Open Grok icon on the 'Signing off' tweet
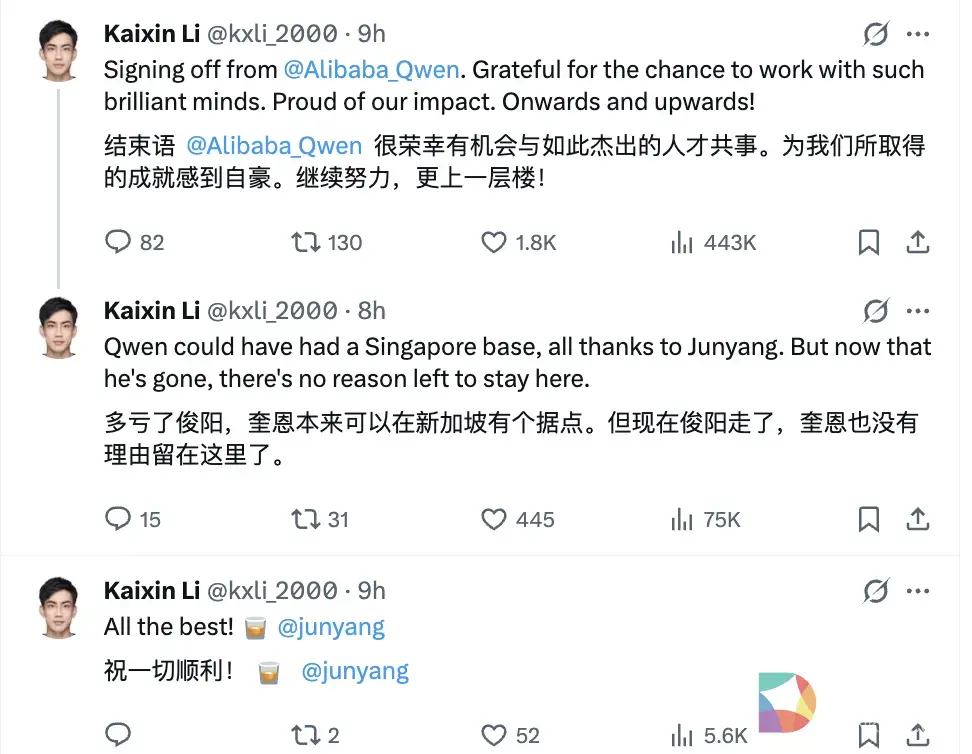972x754 pixels. pos(875,34)
